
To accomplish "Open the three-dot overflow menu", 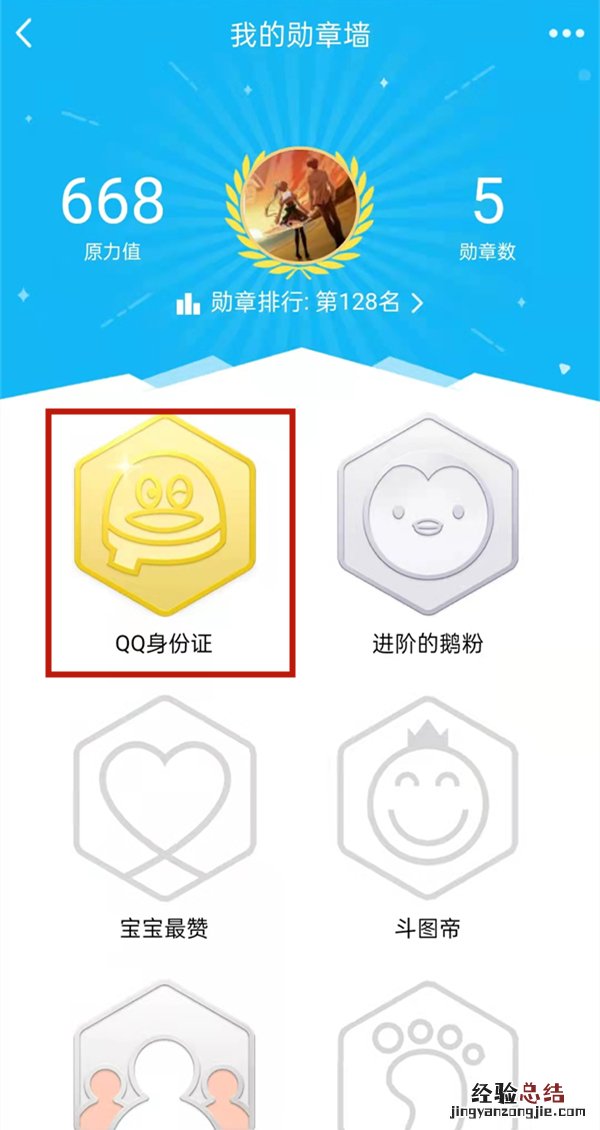I will (x=566, y=34).
